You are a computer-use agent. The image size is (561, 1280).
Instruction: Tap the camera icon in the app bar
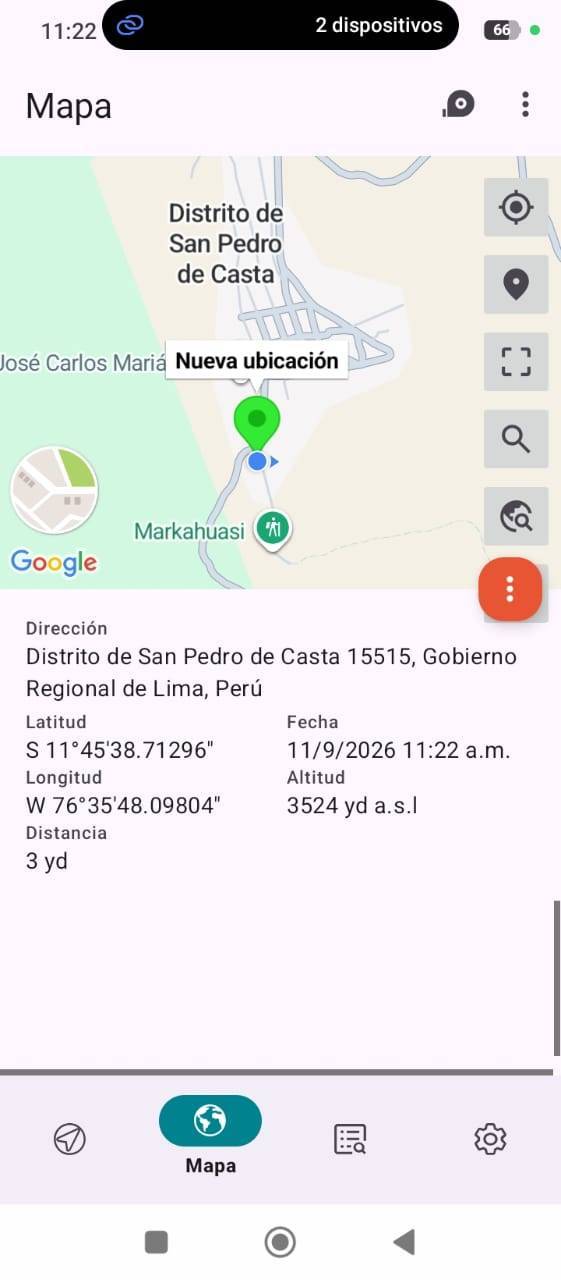[458, 104]
